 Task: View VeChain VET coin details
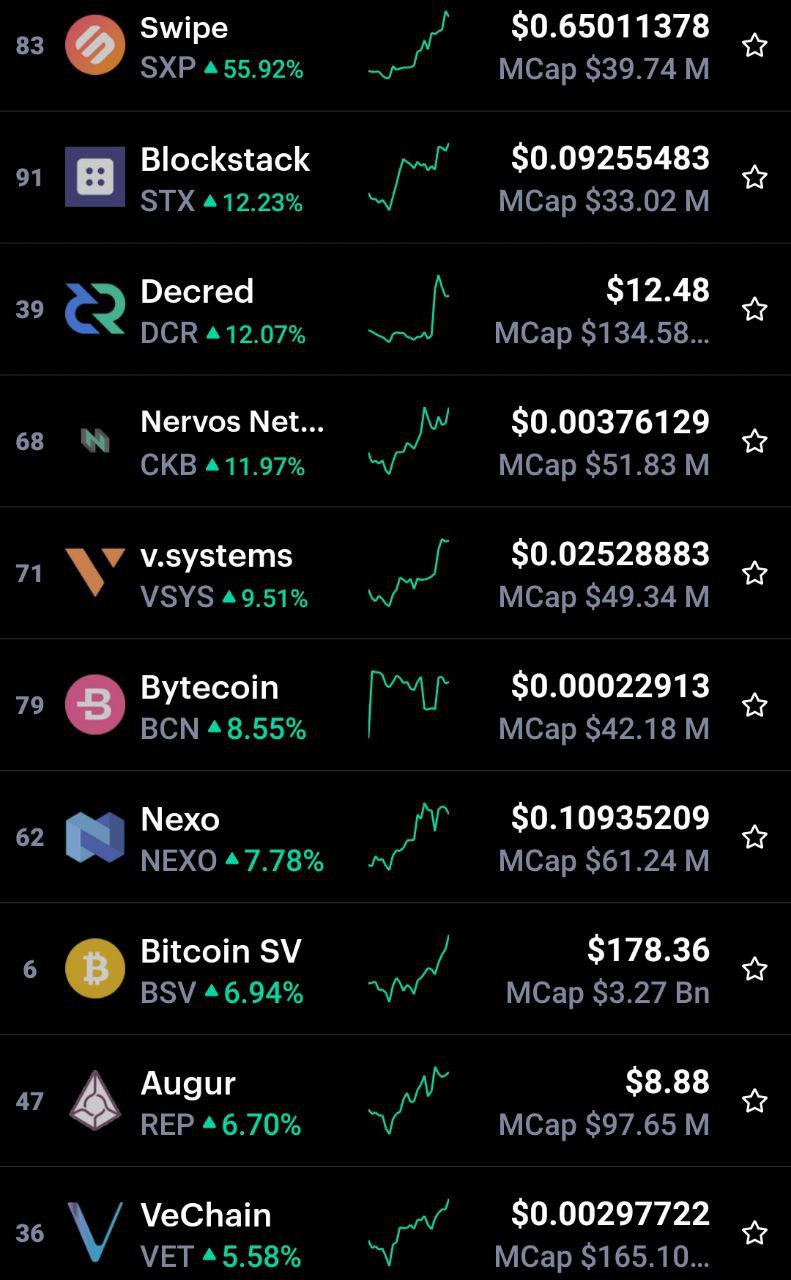click(395, 1224)
